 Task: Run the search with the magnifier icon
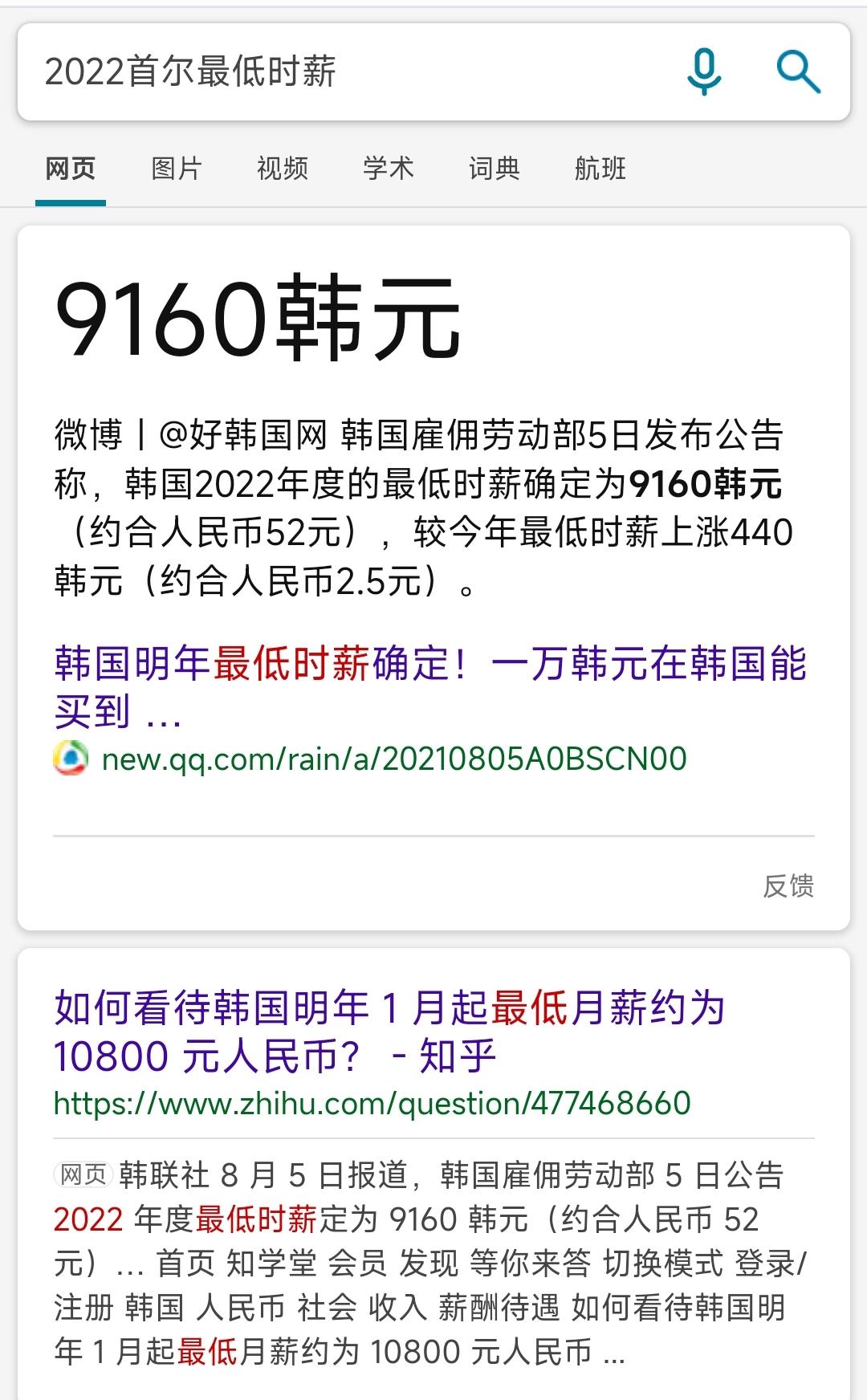[798, 72]
